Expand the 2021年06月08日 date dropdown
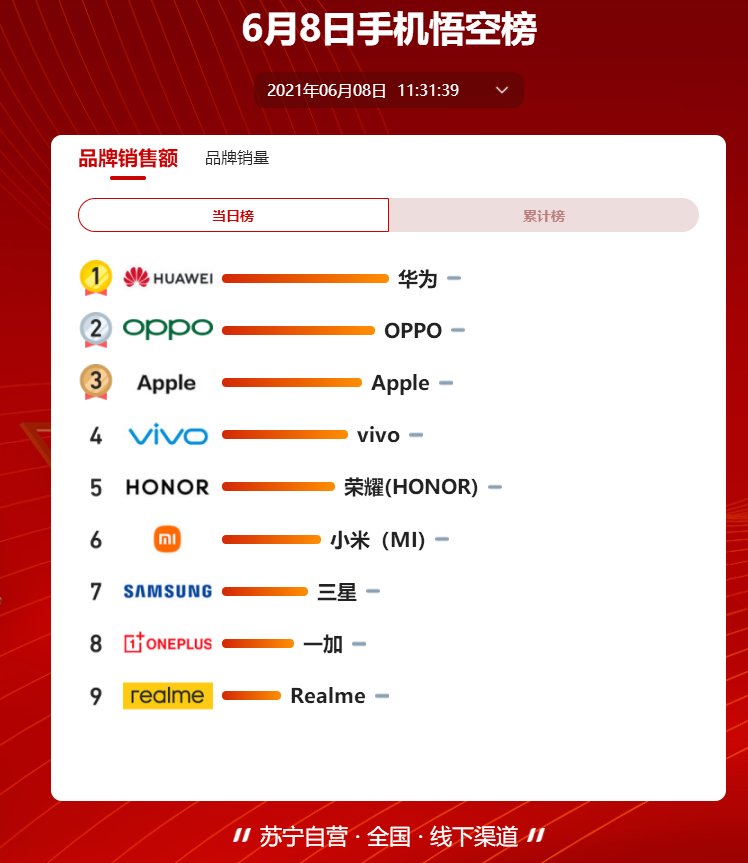The height and width of the screenshot is (863, 748). [x=502, y=90]
